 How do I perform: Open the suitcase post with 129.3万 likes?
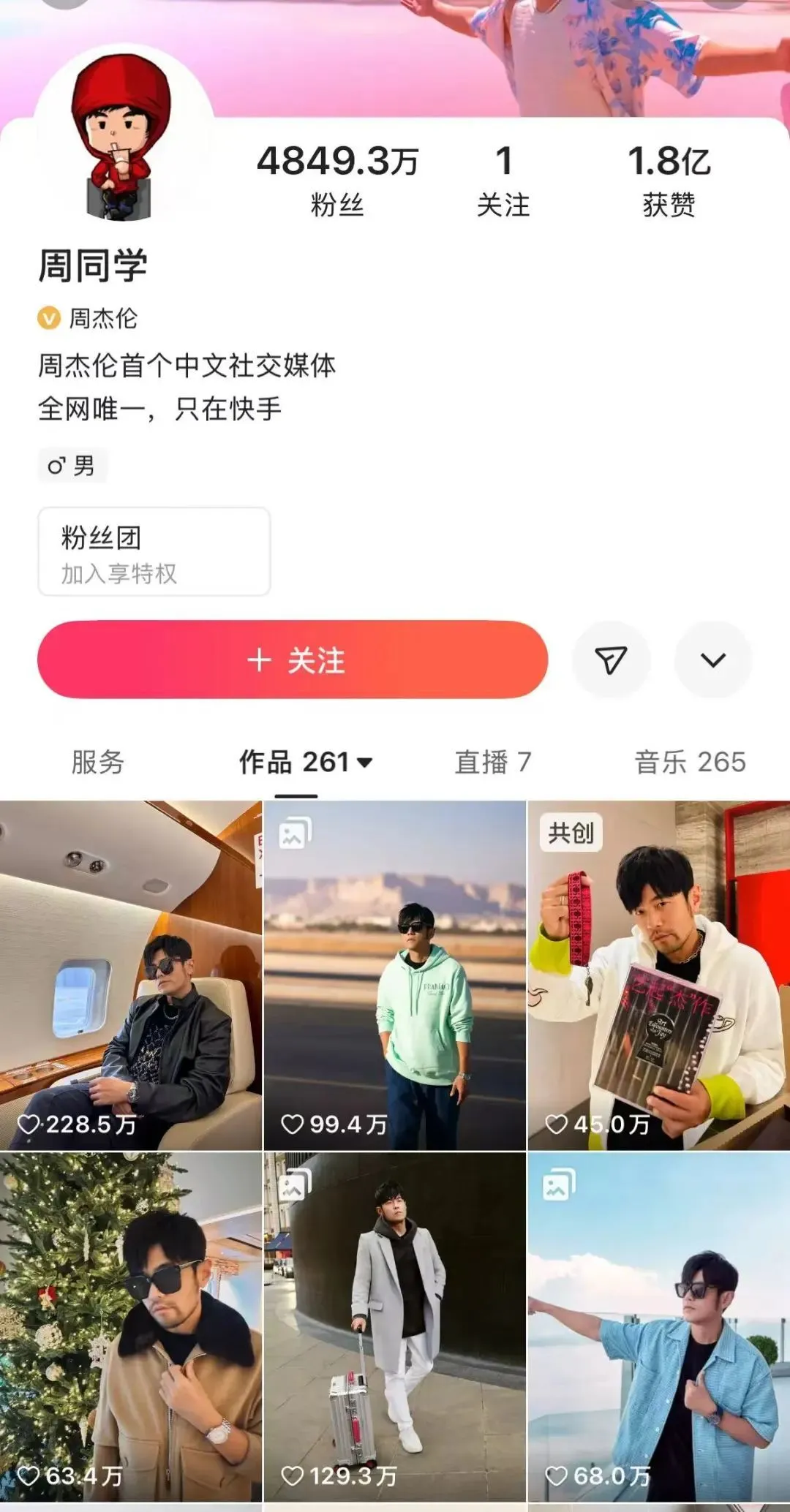[395, 1326]
